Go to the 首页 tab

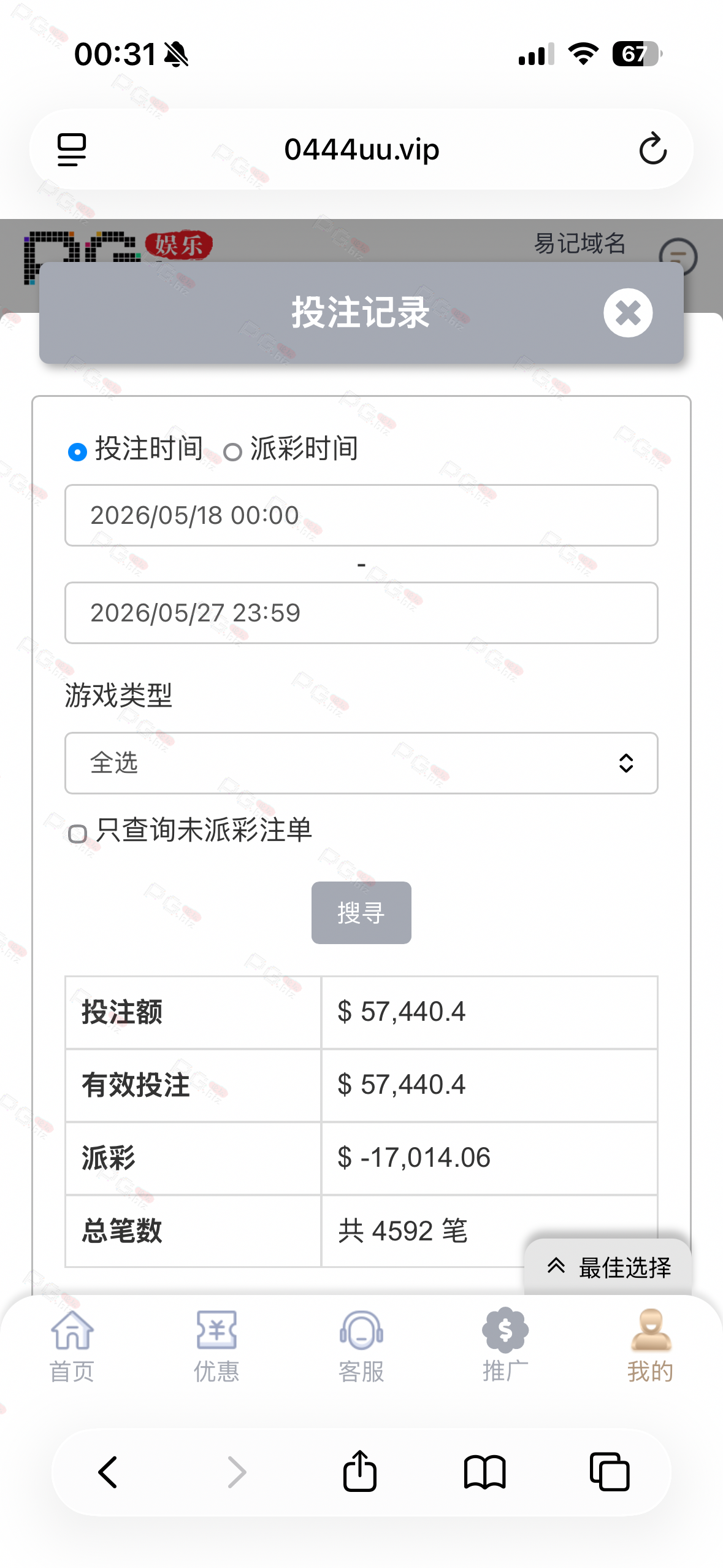[x=72, y=1346]
